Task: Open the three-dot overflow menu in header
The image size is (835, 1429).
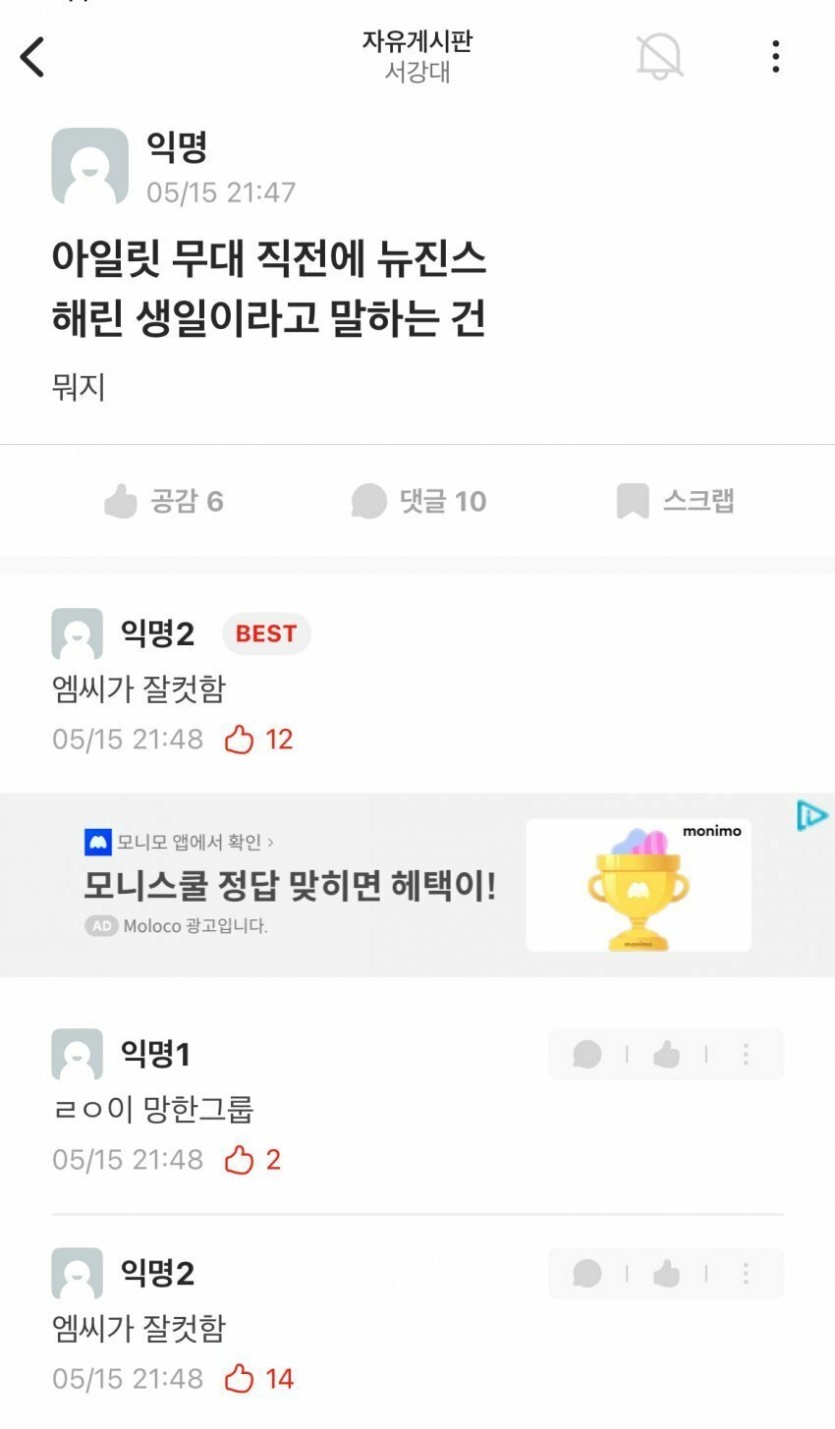Action: pyautogui.click(x=775, y=57)
